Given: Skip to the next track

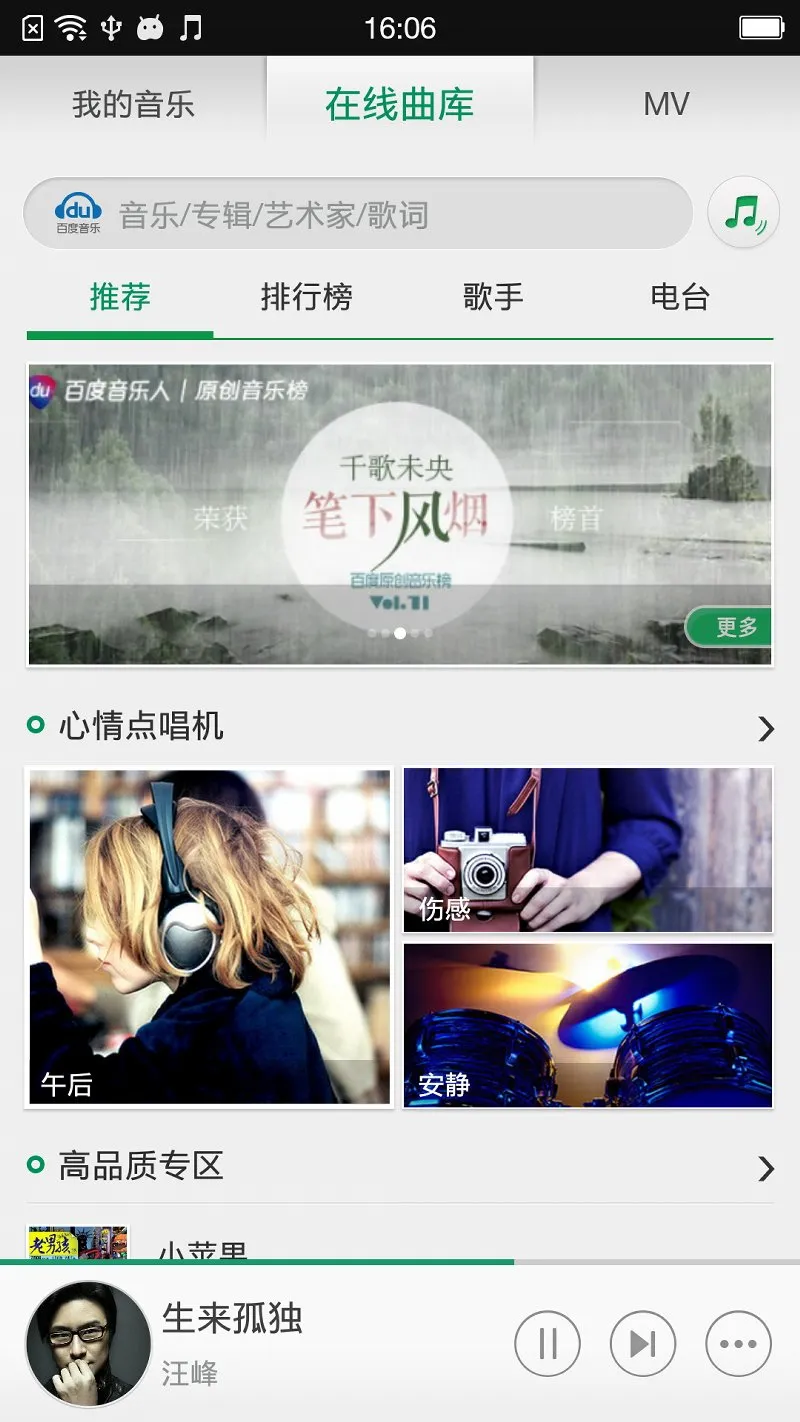Looking at the screenshot, I should coord(643,1344).
